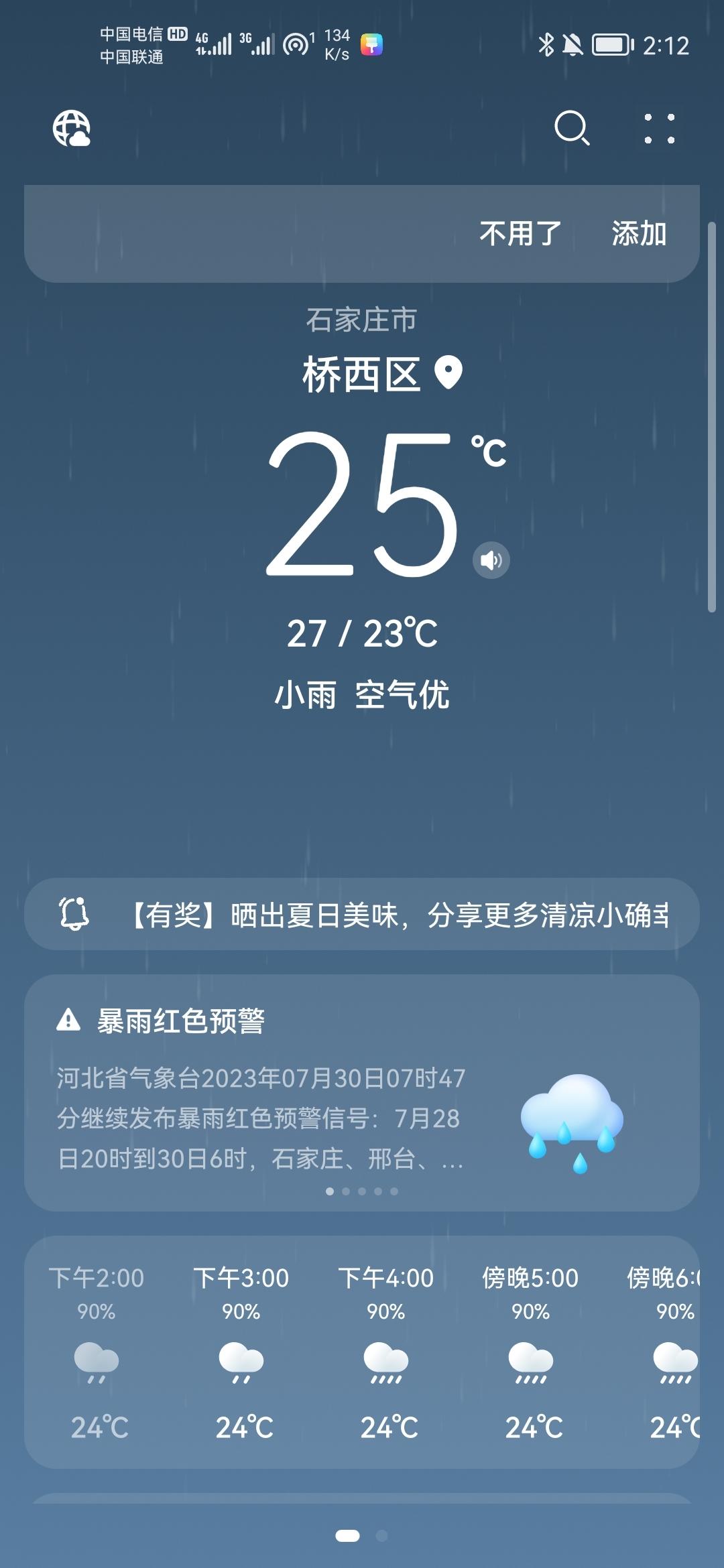
Task: Tap the 小雨 空气优 condition line
Action: [362, 695]
